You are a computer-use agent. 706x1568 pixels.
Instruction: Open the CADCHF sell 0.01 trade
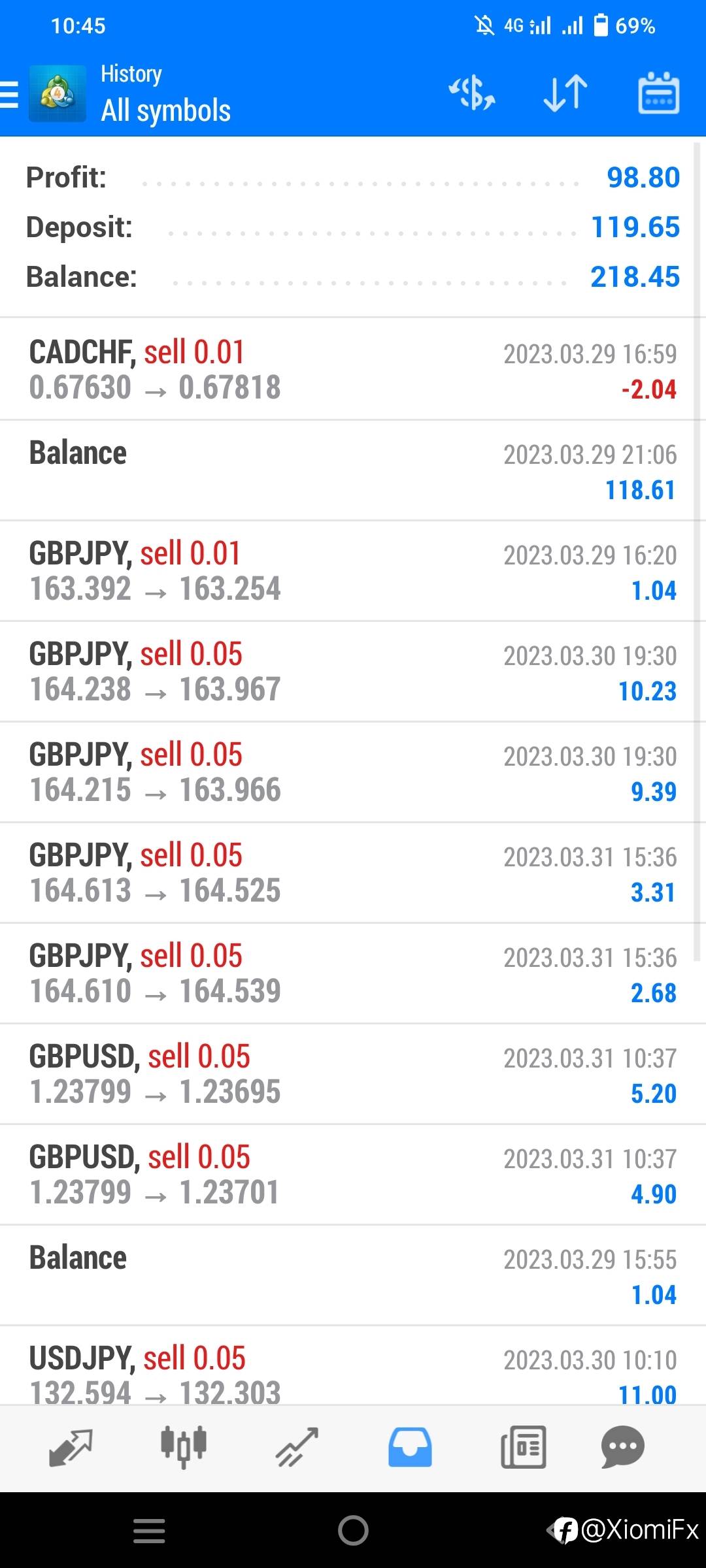pyautogui.click(x=353, y=369)
